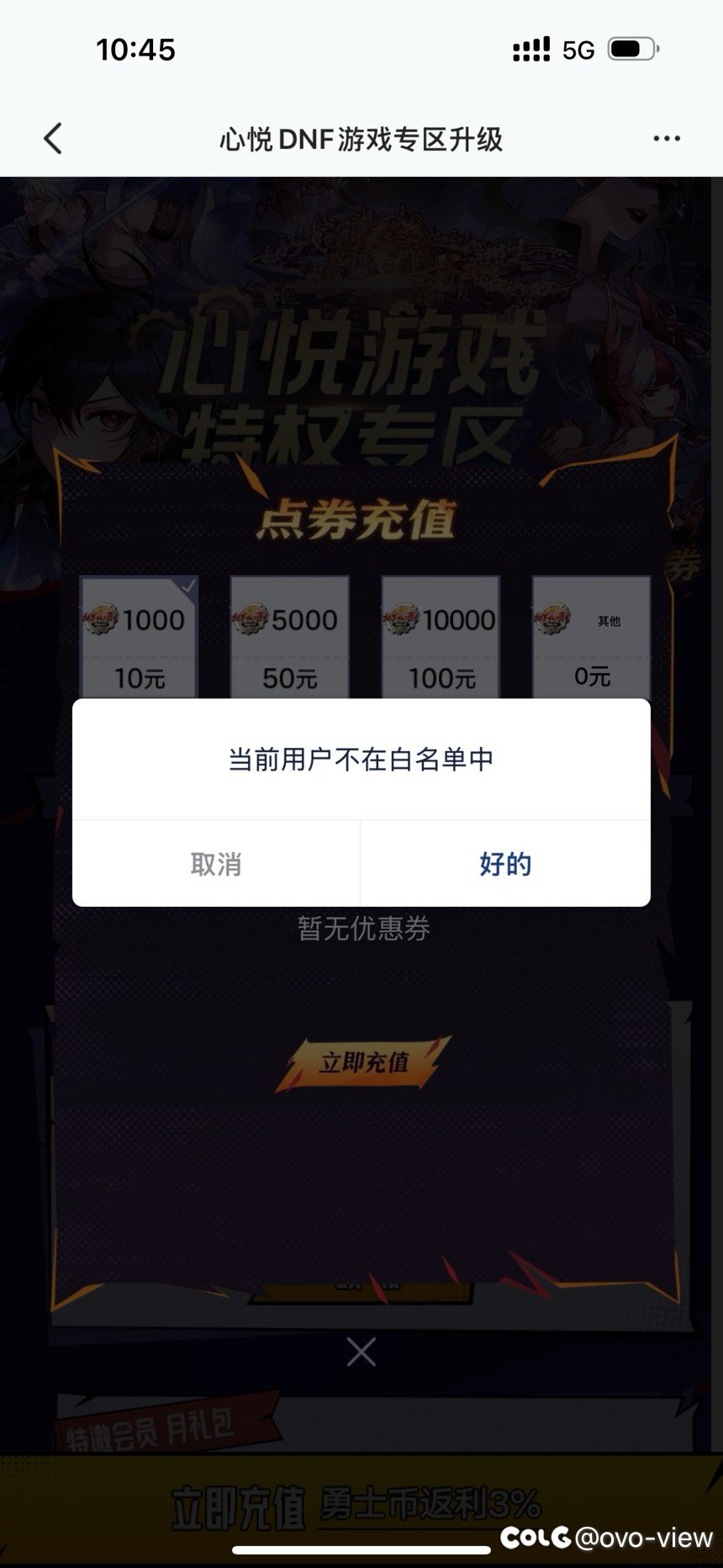Tap the 立即充值 recharge button

tap(363, 1063)
